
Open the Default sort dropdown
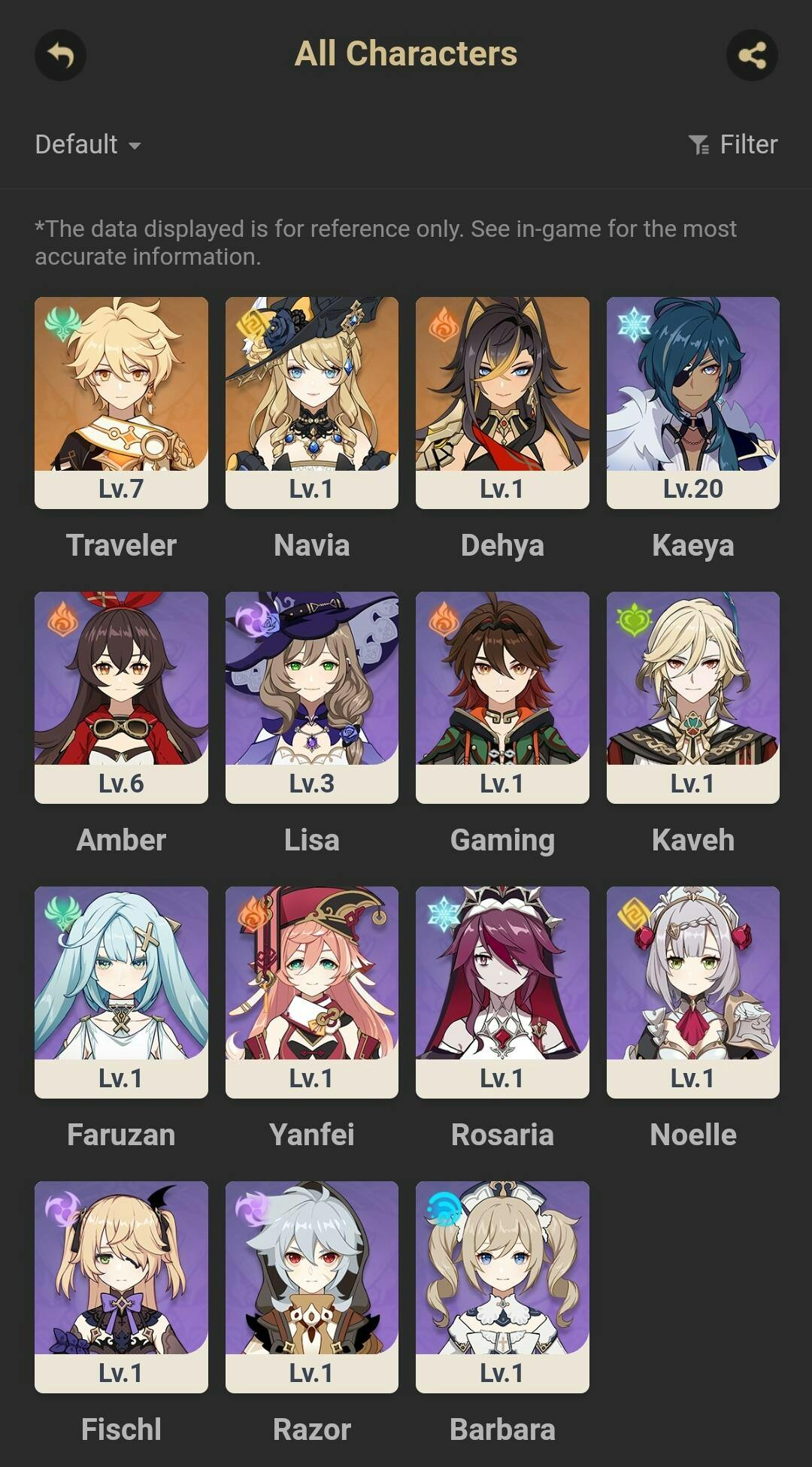[x=88, y=144]
